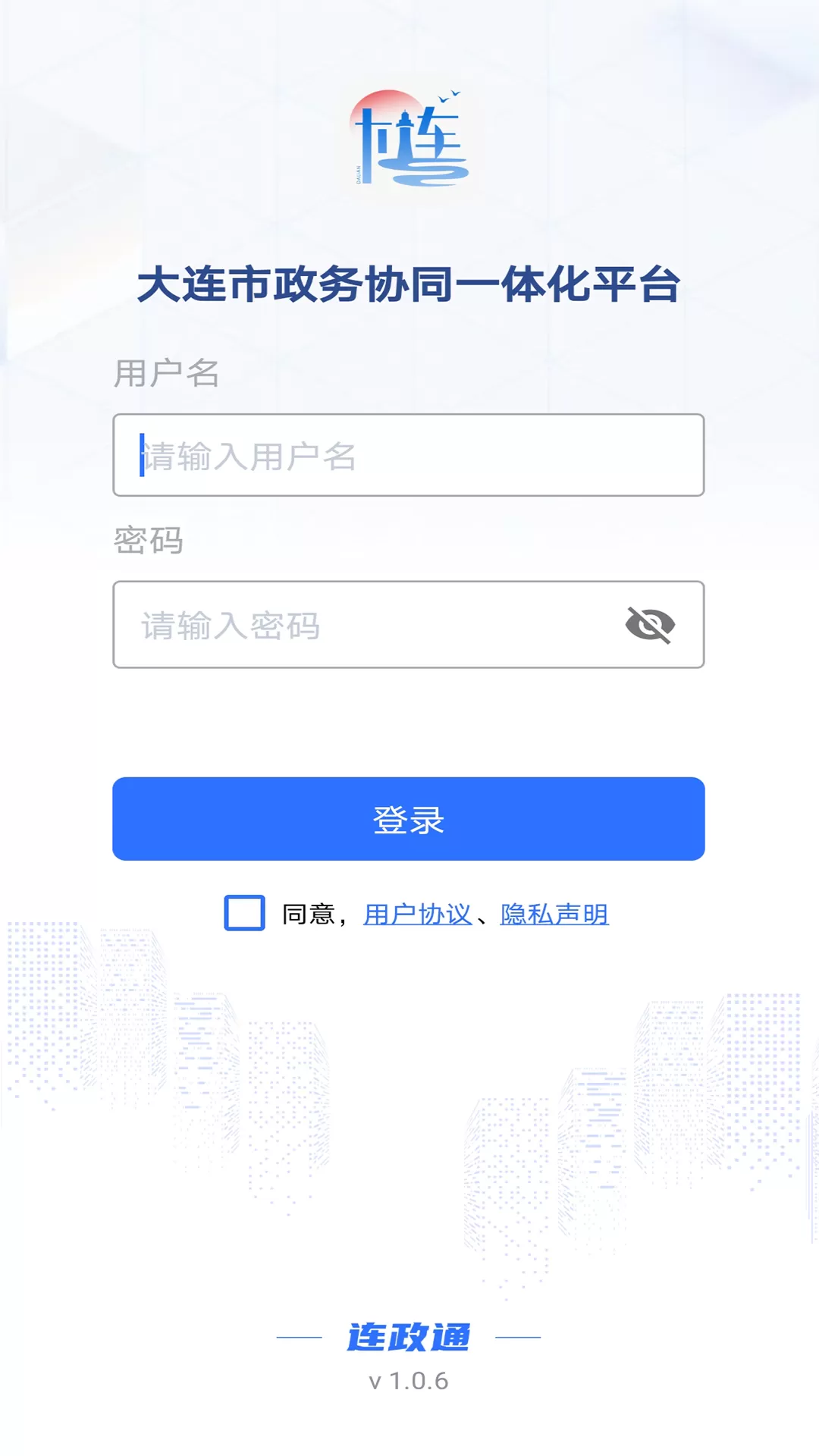Check the 同意 agreement checkbox
Viewport: 819px width, 1456px height.
[x=244, y=912]
